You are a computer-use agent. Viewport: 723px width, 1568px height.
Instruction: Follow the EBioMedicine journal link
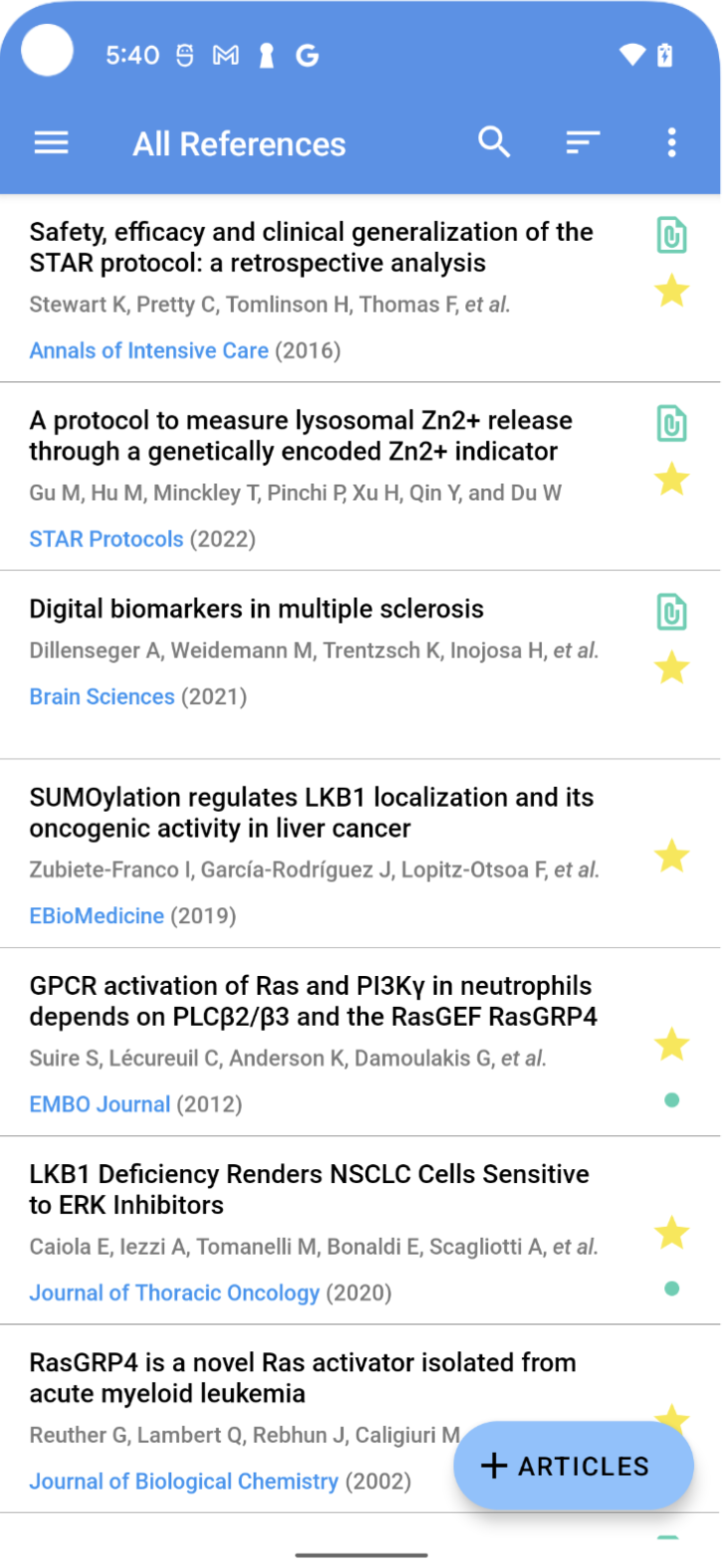96,915
